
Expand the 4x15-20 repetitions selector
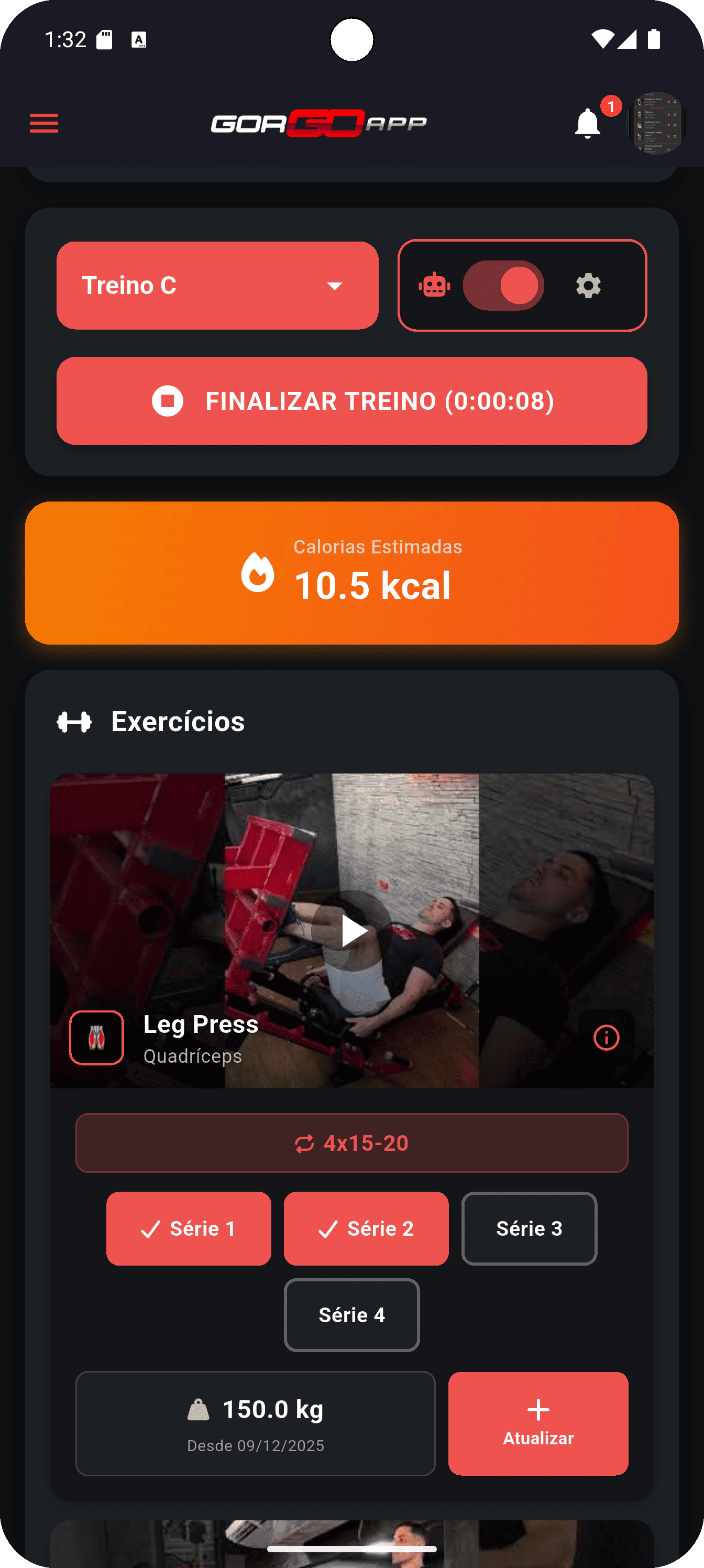(x=351, y=1143)
